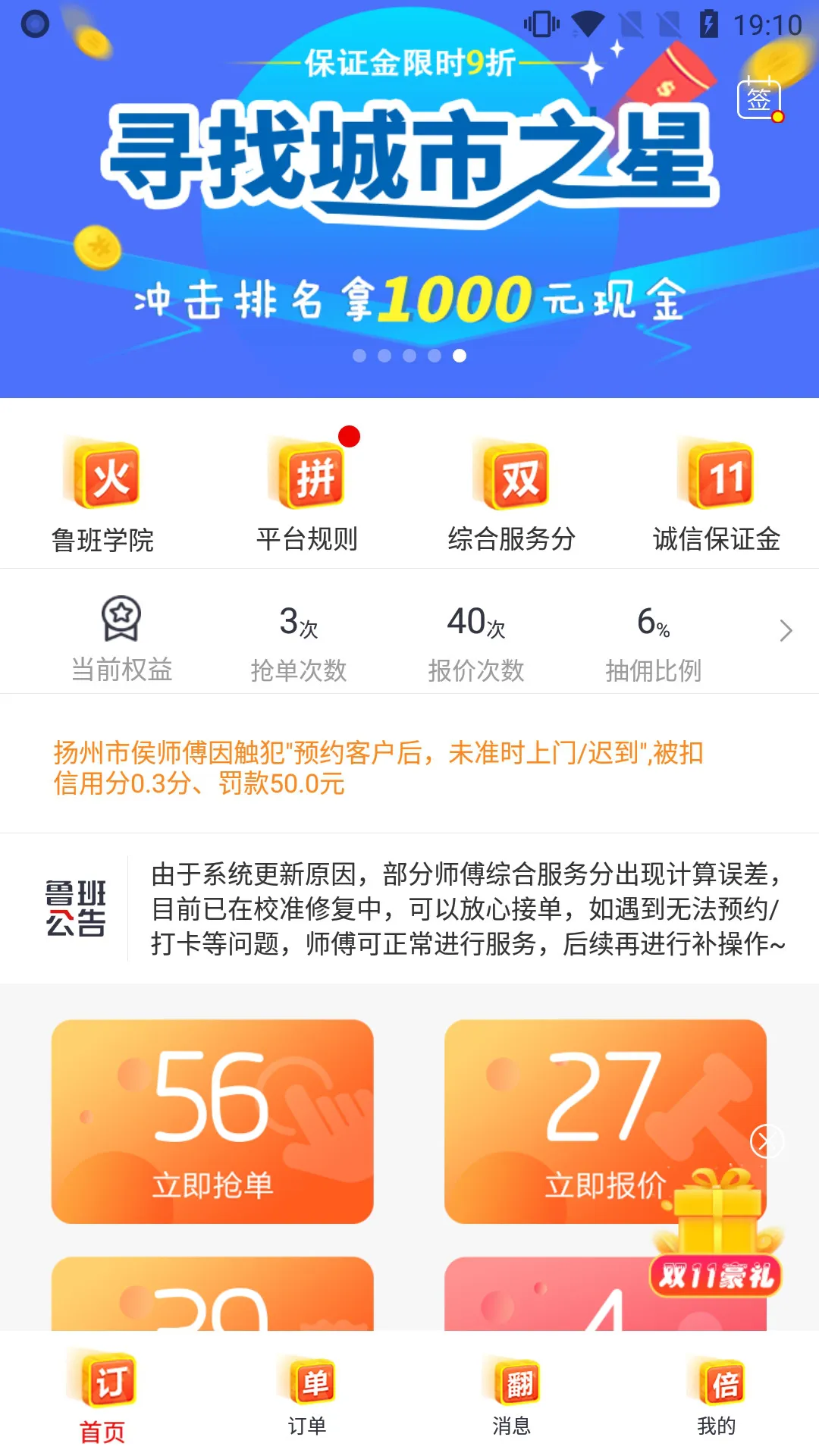Switch to the 订单 tab
Viewport: 819px width, 1456px height.
(x=307, y=1397)
